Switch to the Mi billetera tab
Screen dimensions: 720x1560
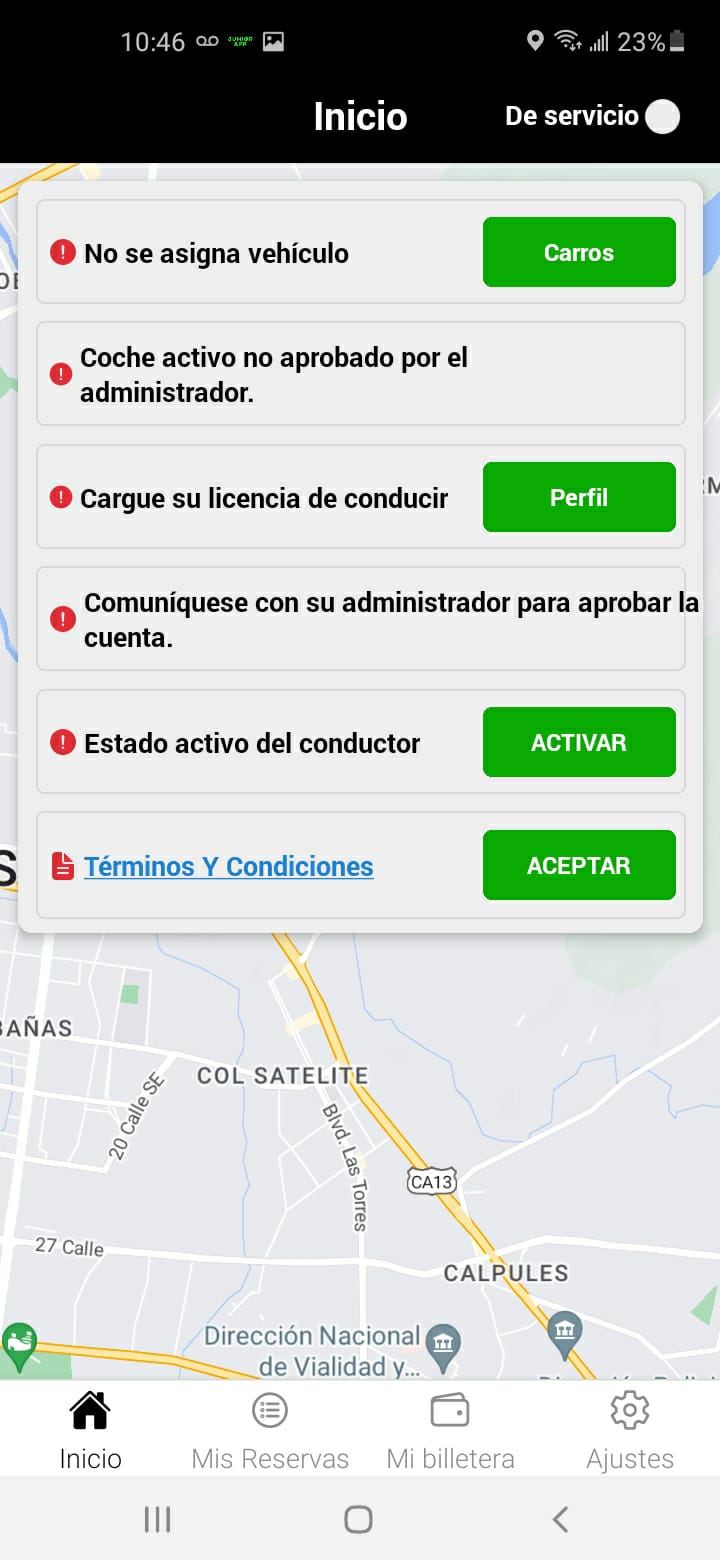click(x=450, y=1431)
